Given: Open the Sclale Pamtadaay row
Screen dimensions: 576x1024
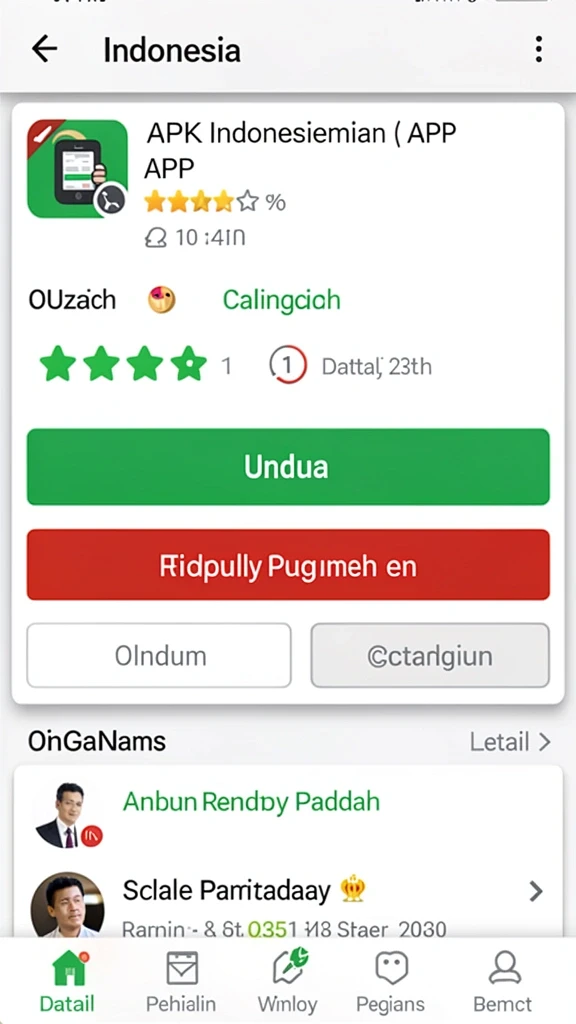Looking at the screenshot, I should click(288, 903).
